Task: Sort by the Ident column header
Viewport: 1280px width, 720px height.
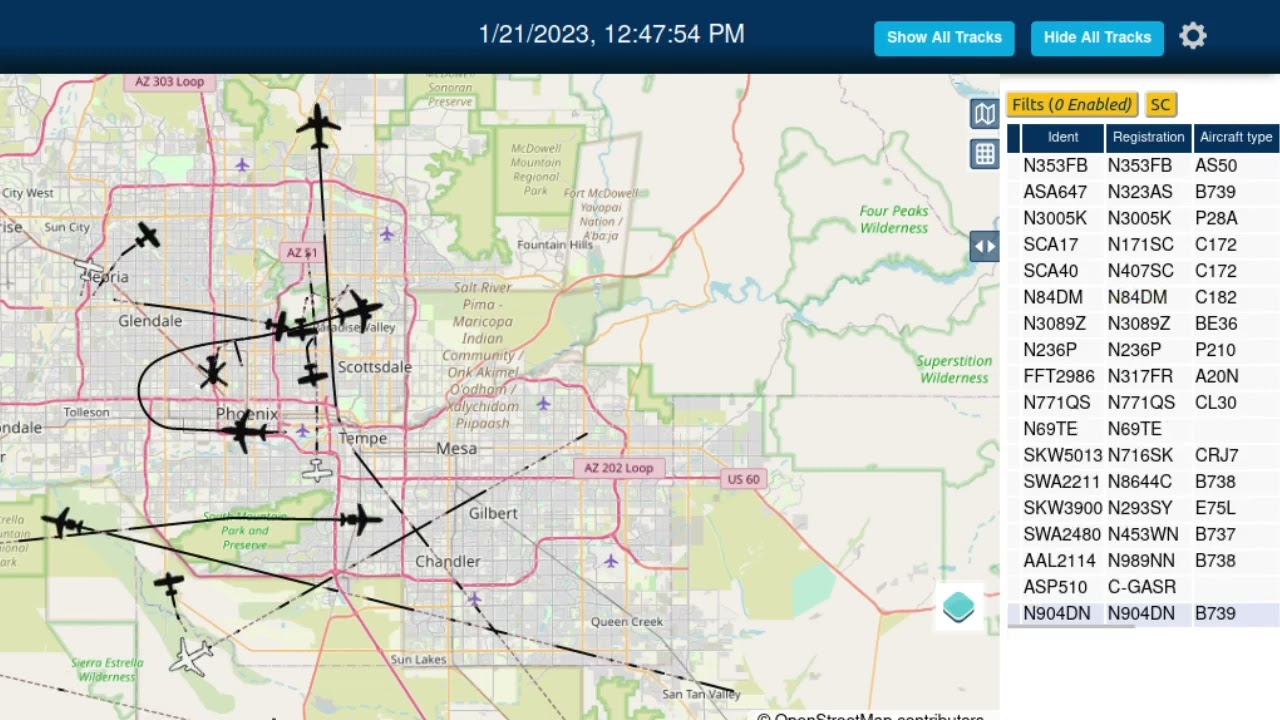Action: coord(1062,137)
